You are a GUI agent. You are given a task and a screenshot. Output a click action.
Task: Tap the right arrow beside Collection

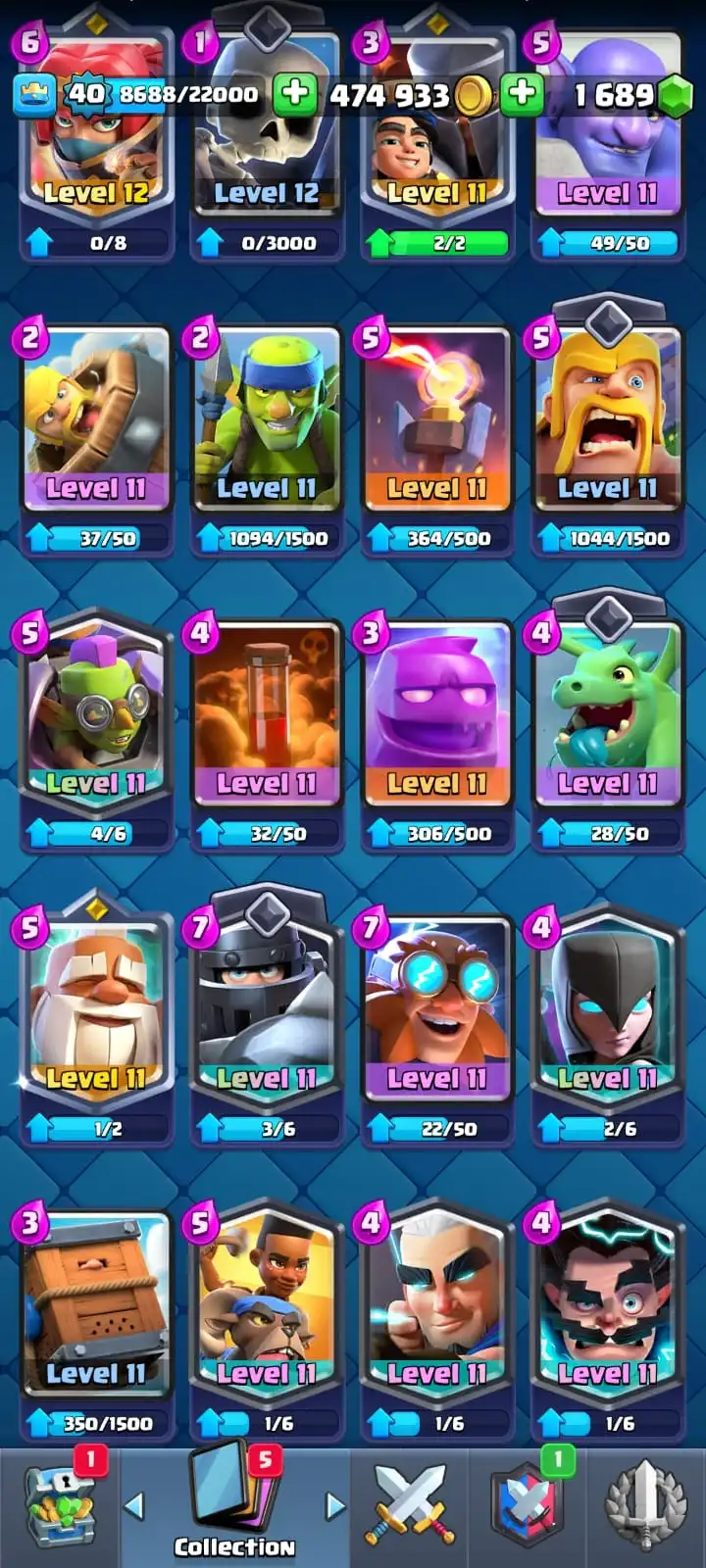tap(335, 1505)
